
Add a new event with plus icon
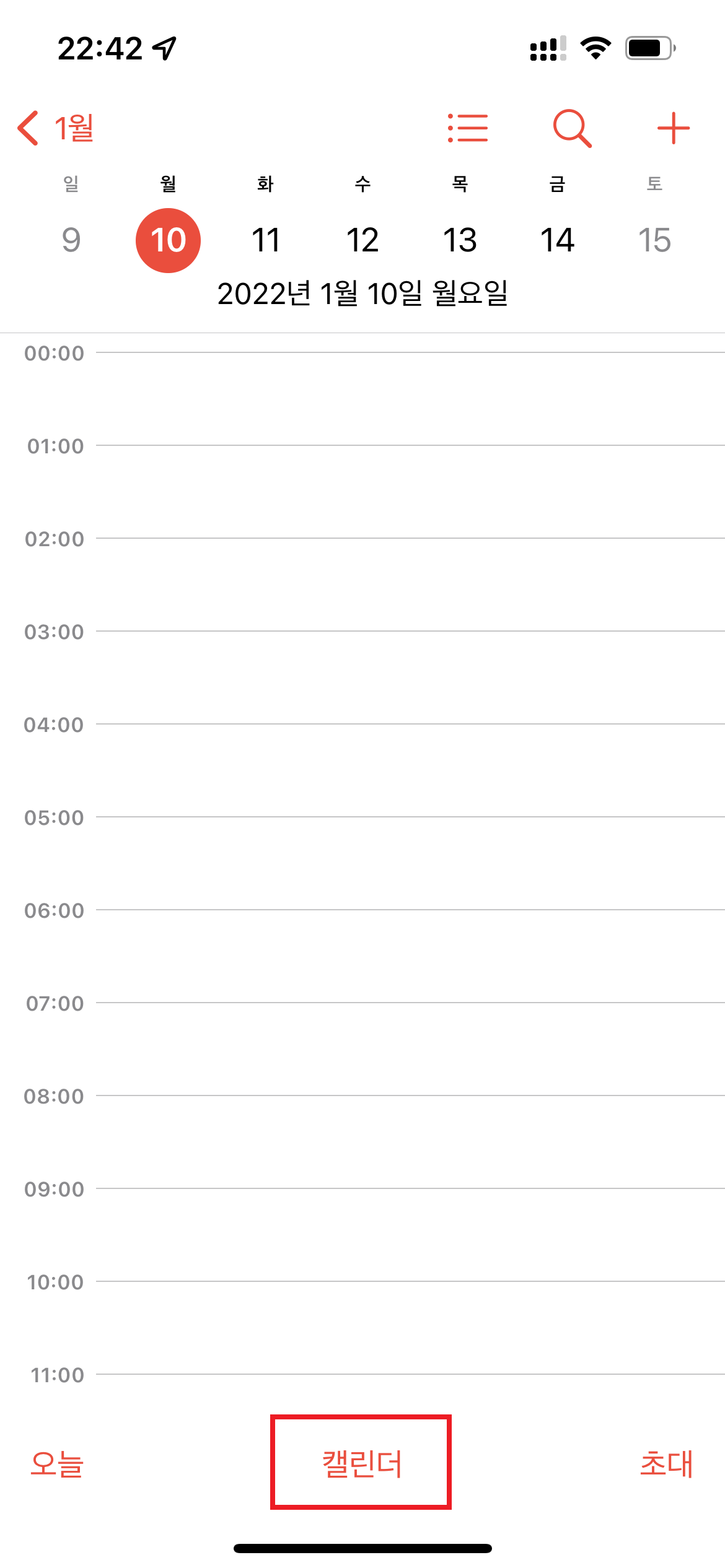click(673, 128)
